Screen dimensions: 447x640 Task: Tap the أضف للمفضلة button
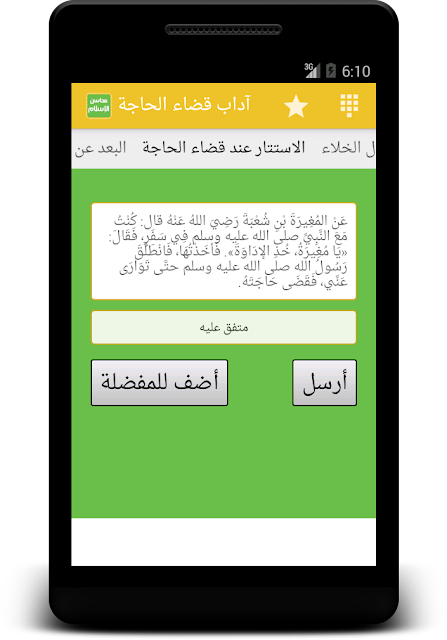click(x=159, y=382)
